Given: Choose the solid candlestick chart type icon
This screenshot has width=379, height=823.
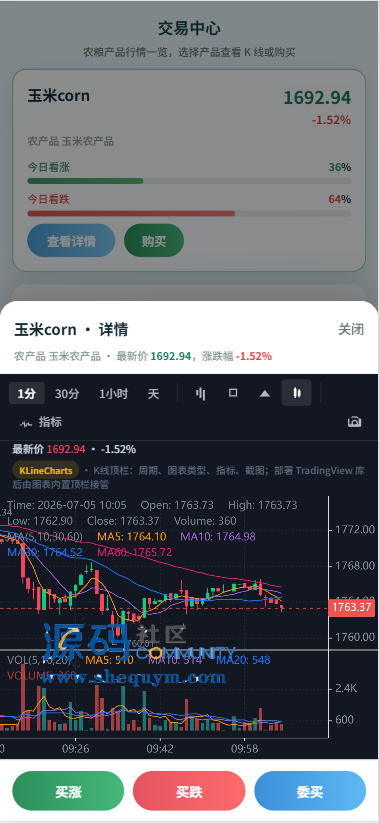Looking at the screenshot, I should (x=297, y=393).
